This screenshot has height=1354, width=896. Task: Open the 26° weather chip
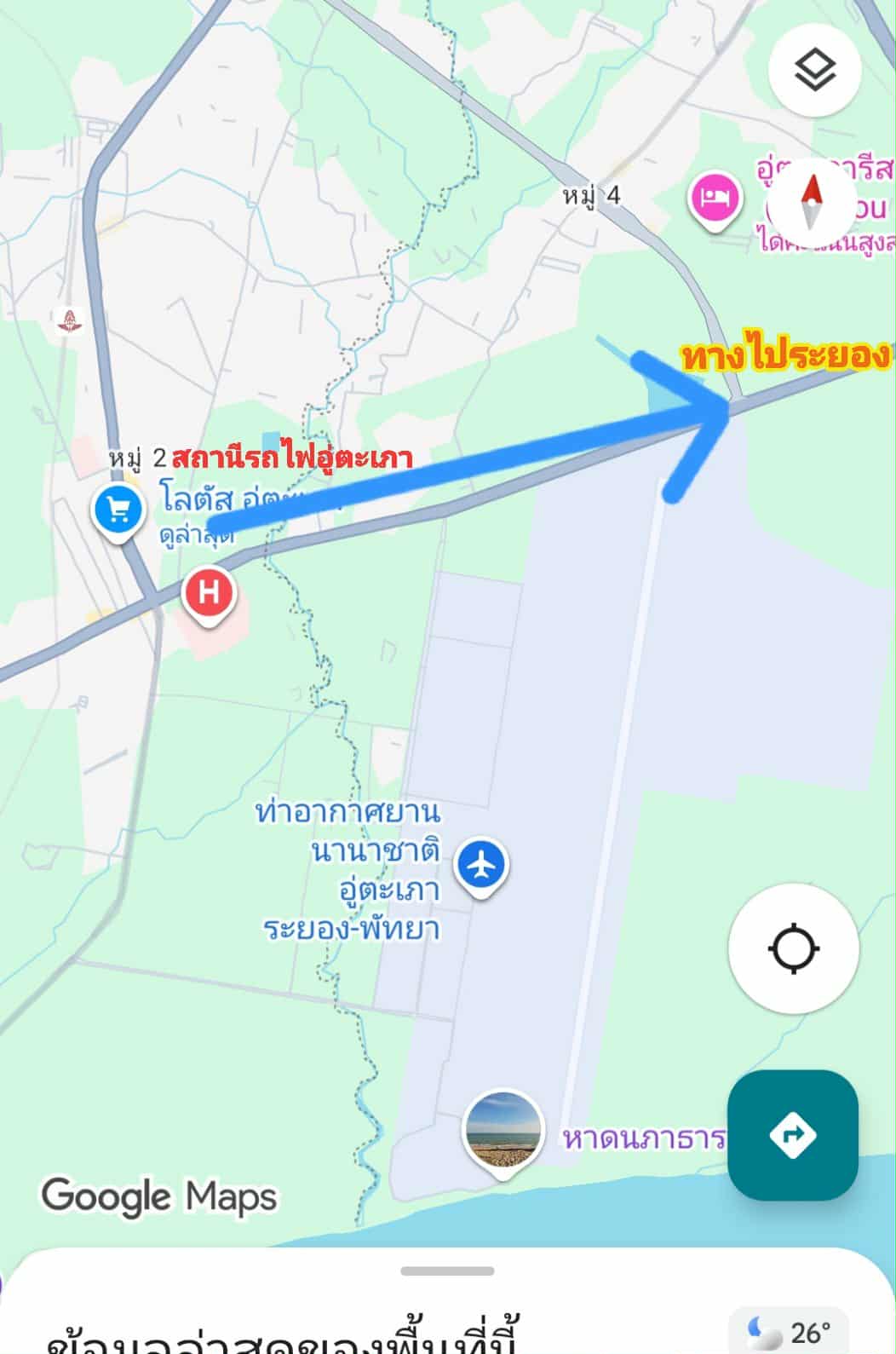click(789, 1332)
